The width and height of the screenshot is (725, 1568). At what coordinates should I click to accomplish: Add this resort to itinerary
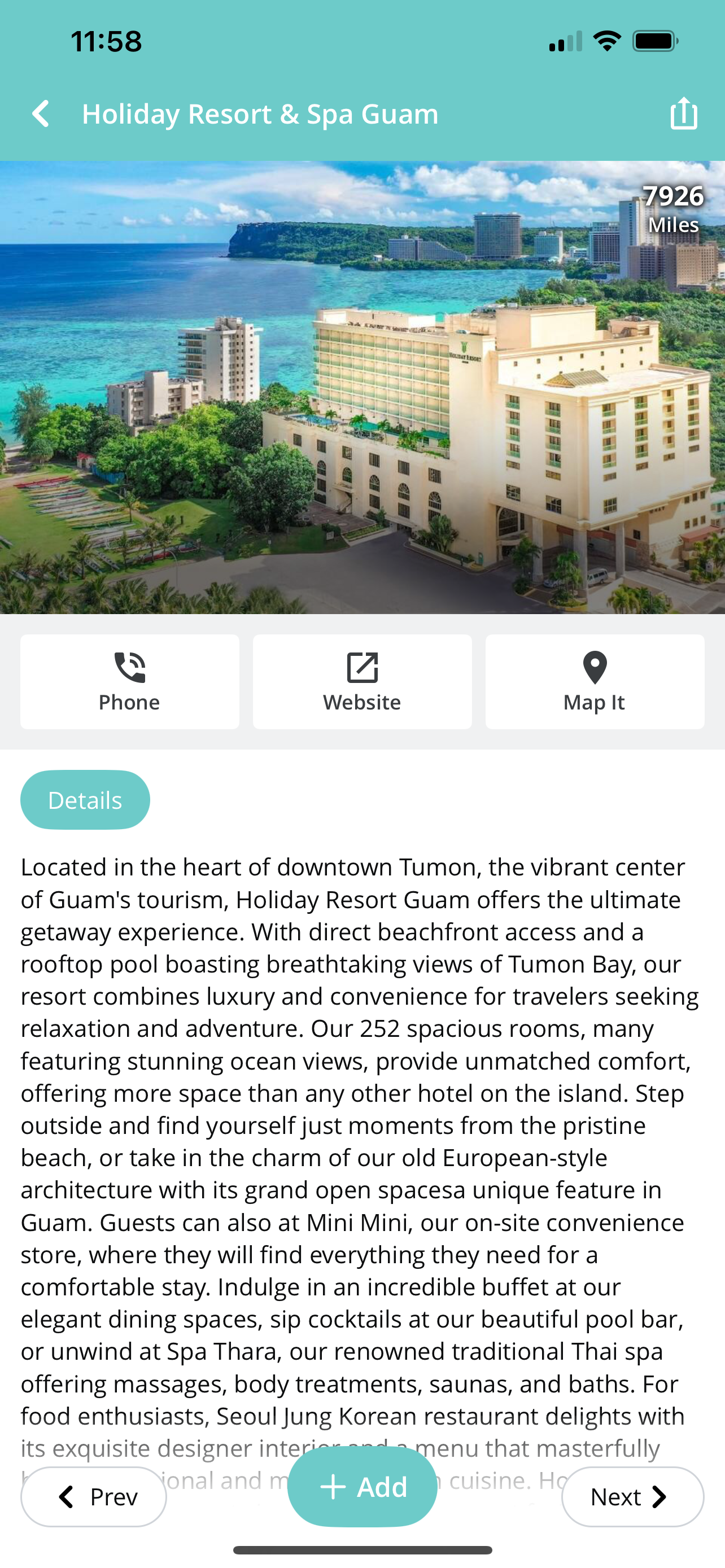(x=362, y=1487)
